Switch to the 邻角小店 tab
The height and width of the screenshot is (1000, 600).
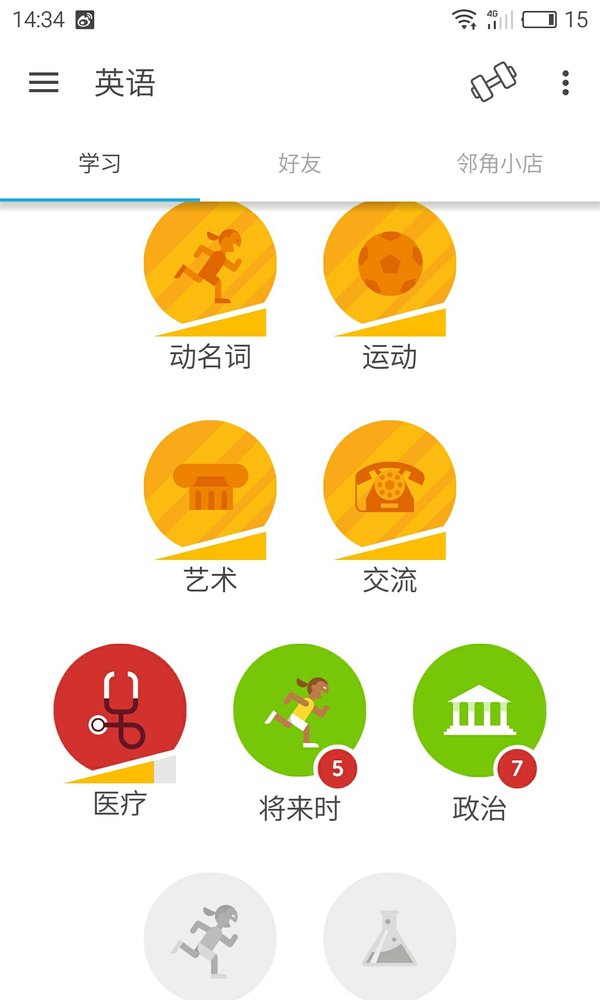coord(499,163)
